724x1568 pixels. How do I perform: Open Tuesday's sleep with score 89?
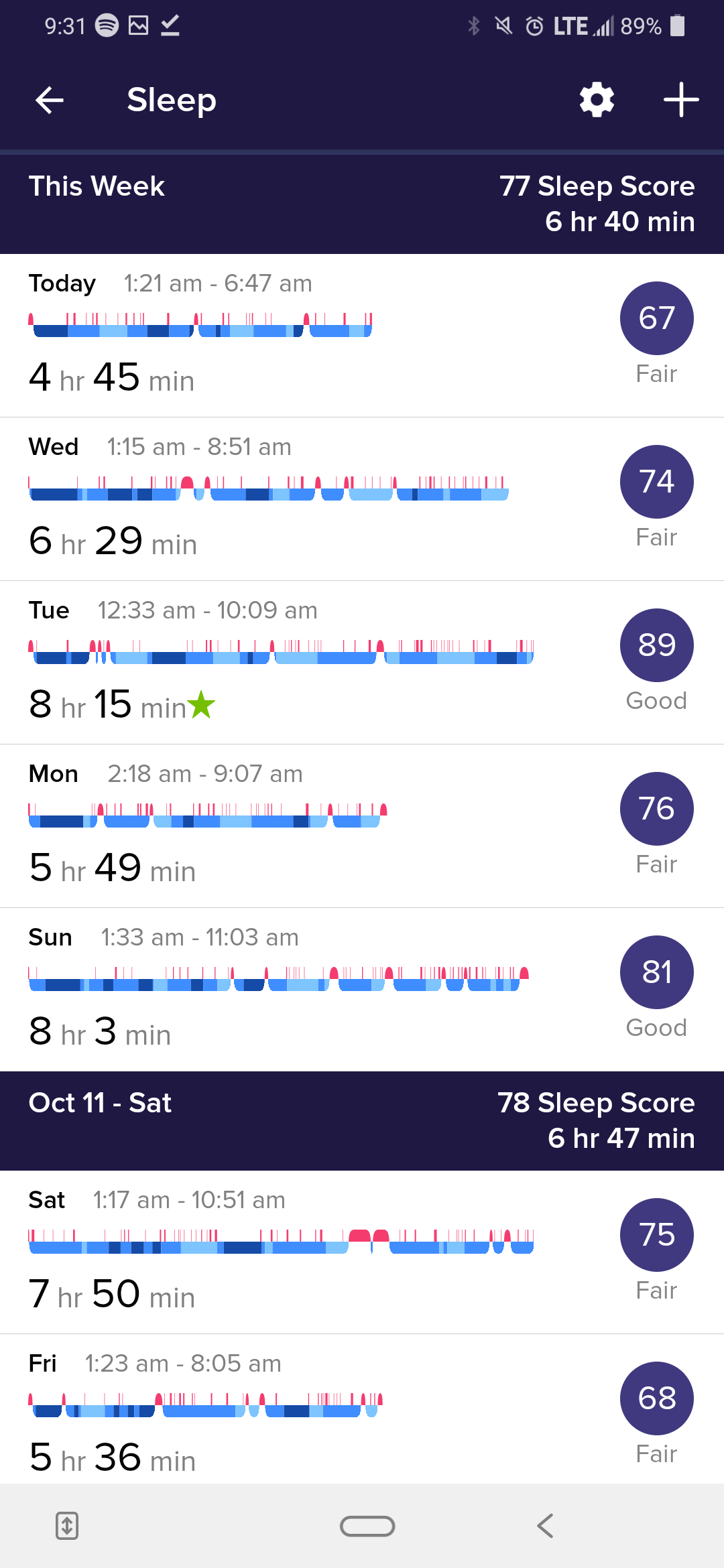362,663
